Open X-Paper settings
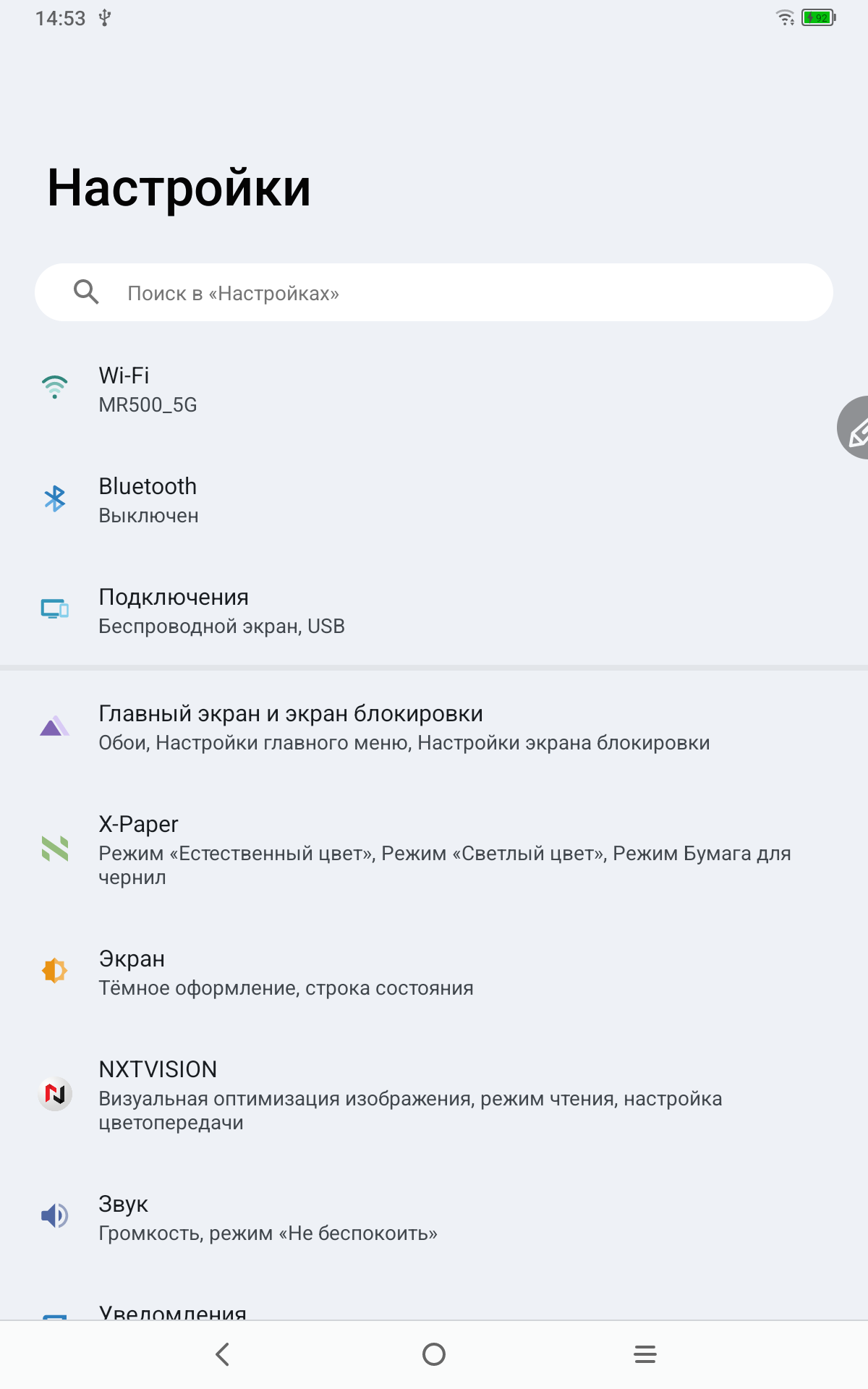 point(434,849)
